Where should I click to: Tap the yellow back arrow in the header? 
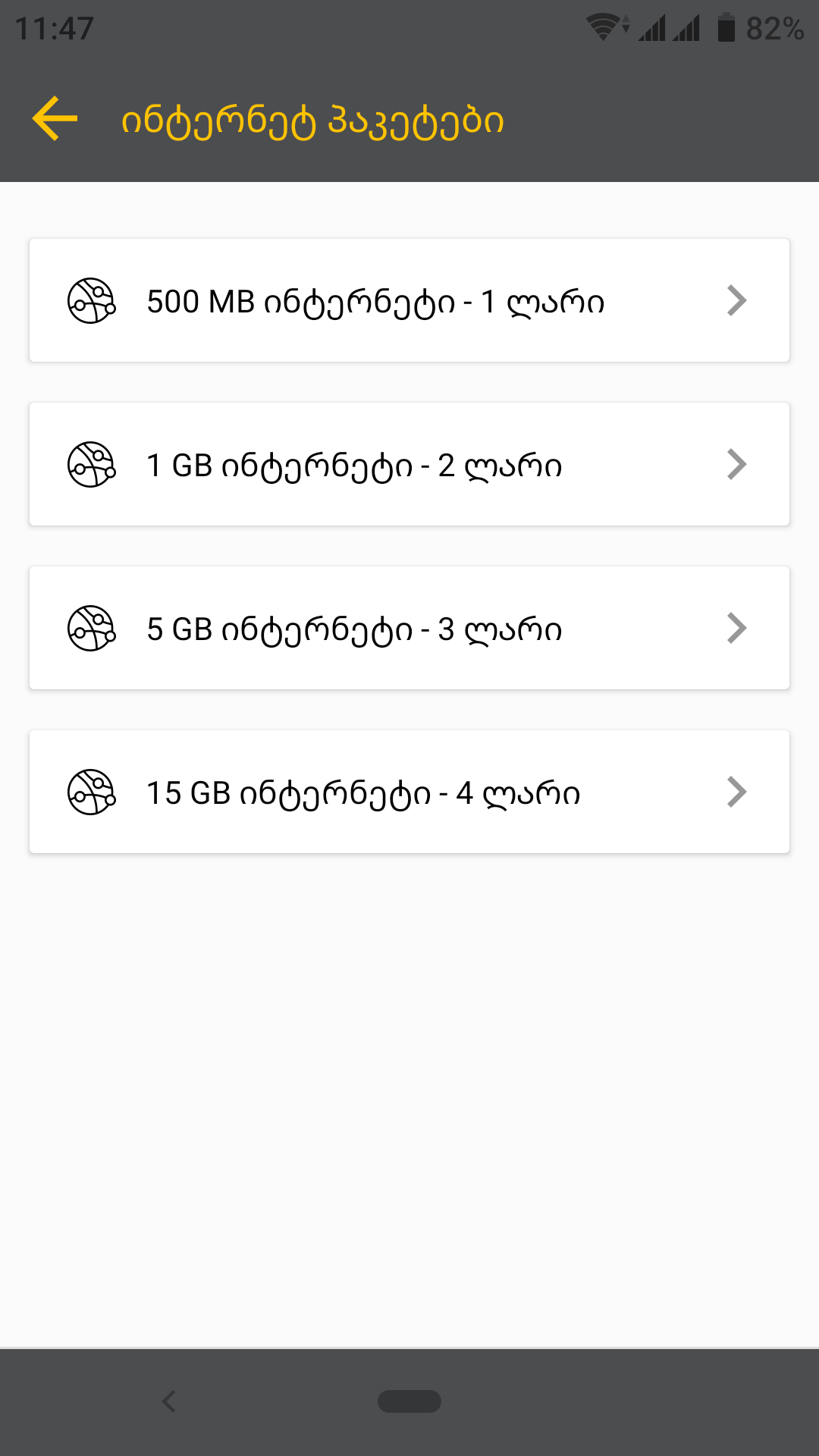click(x=54, y=119)
